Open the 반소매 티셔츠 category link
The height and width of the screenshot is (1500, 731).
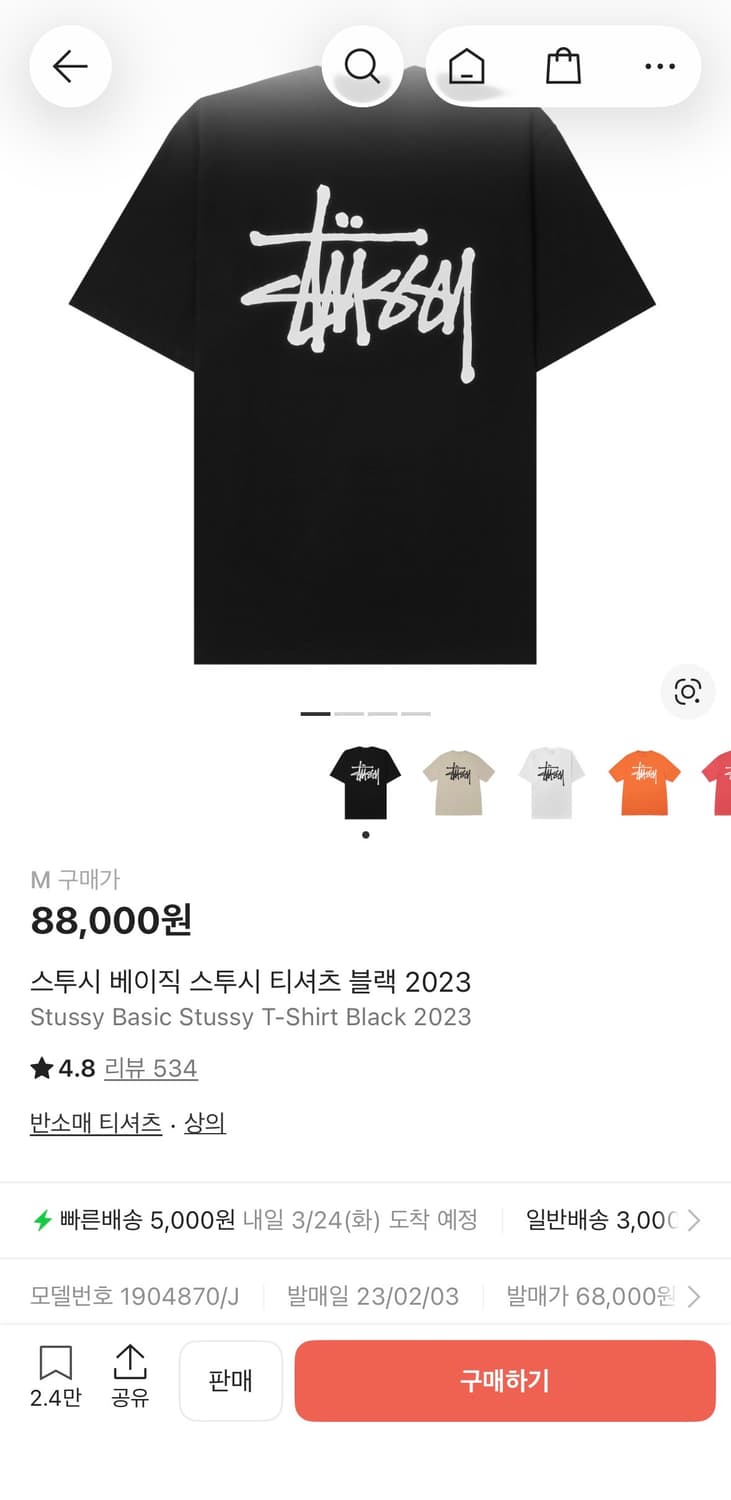(95, 1122)
